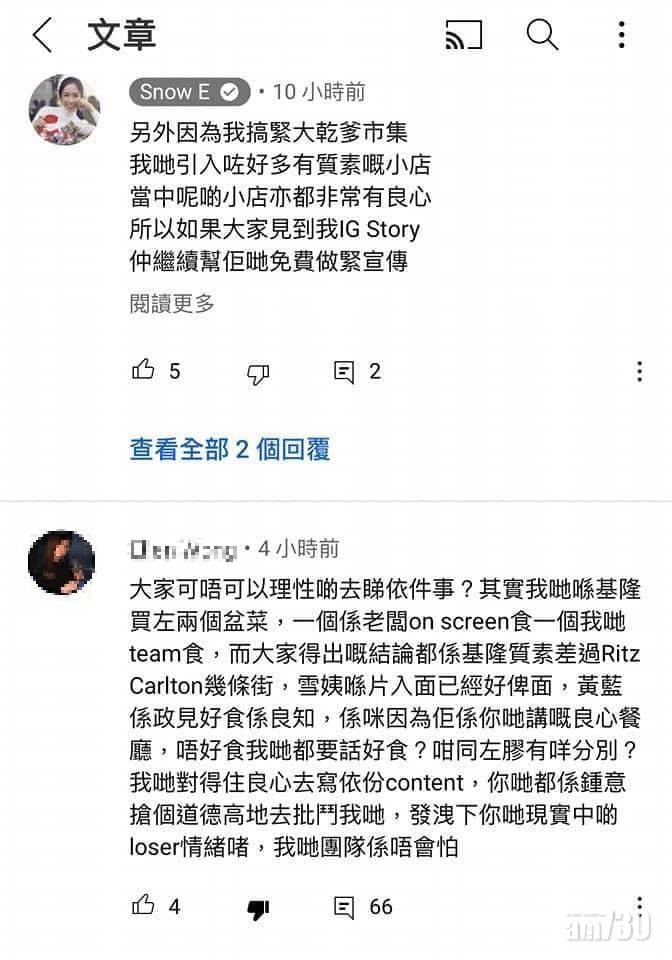672x960 pixels.
Task: Open the cast to device icon
Action: click(x=463, y=34)
